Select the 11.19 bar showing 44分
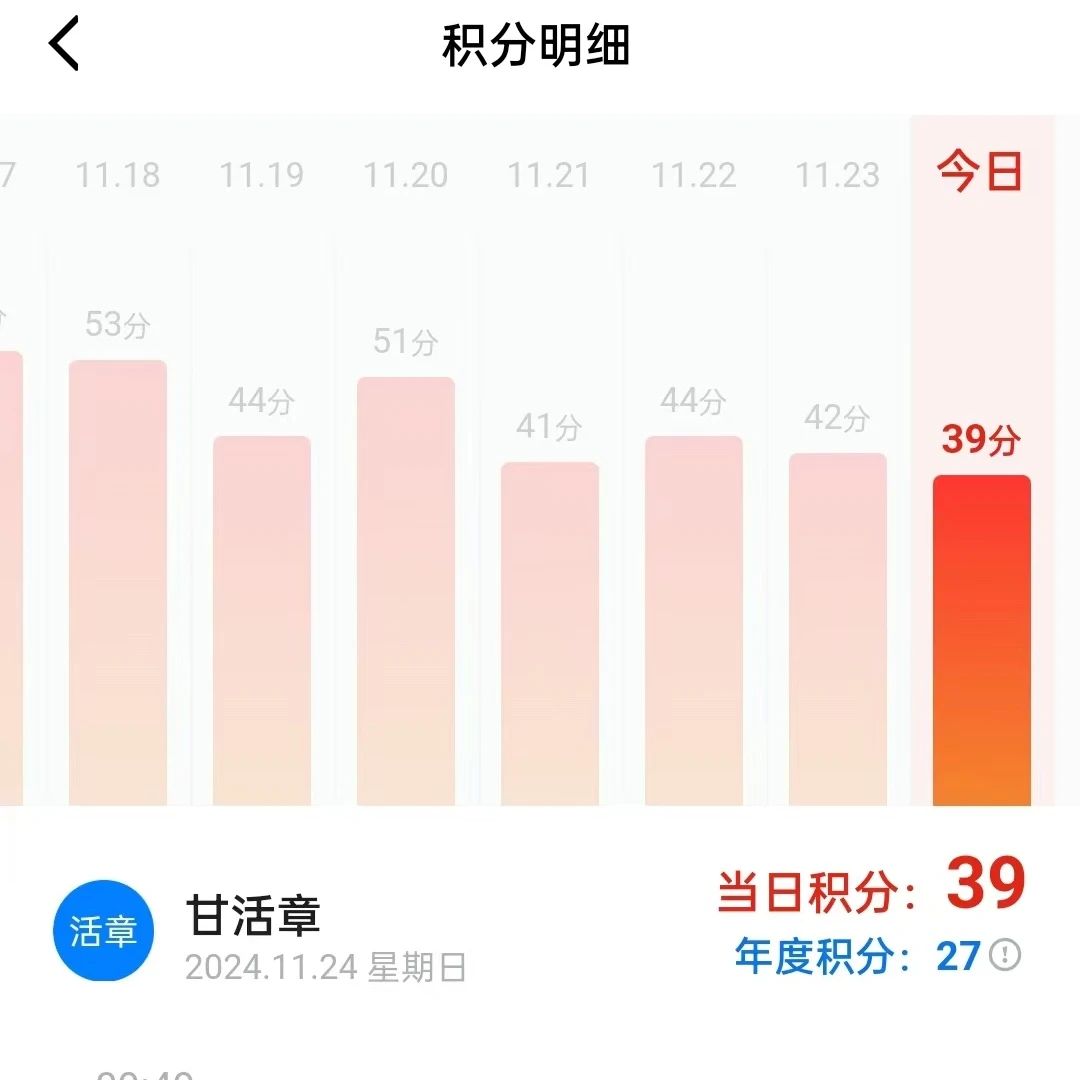The height and width of the screenshot is (1080, 1080). pos(262,620)
